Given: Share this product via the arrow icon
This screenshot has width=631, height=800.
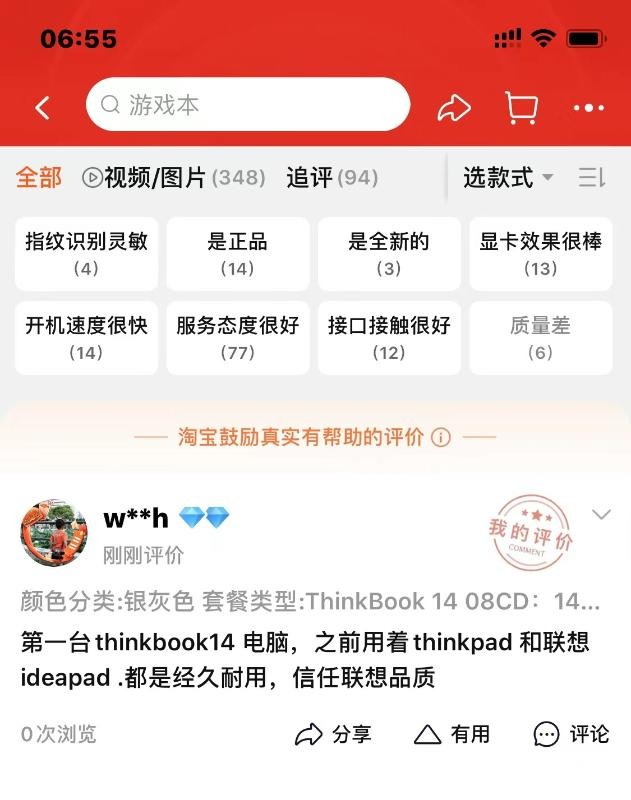Looking at the screenshot, I should point(453,108).
